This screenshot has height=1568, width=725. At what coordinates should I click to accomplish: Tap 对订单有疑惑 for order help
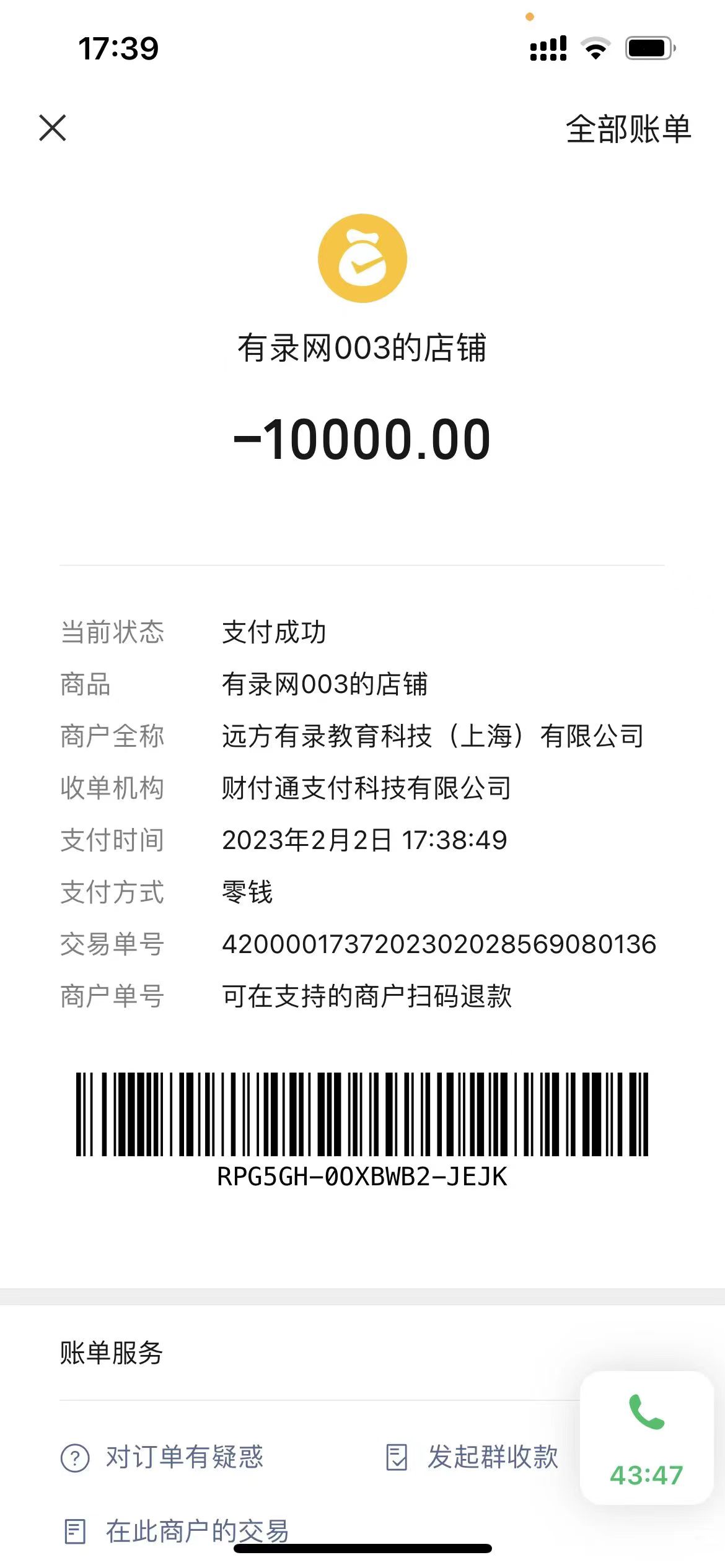pos(163,1457)
